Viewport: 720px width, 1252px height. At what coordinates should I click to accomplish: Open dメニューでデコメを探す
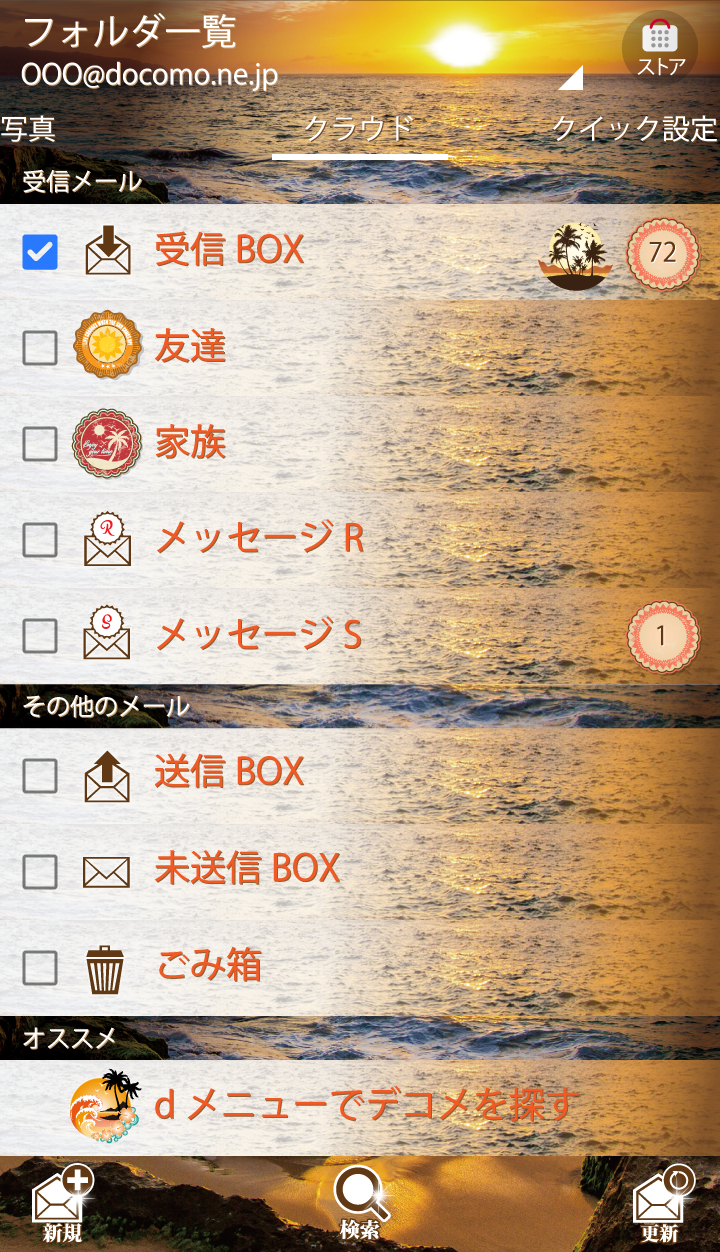(365, 1106)
